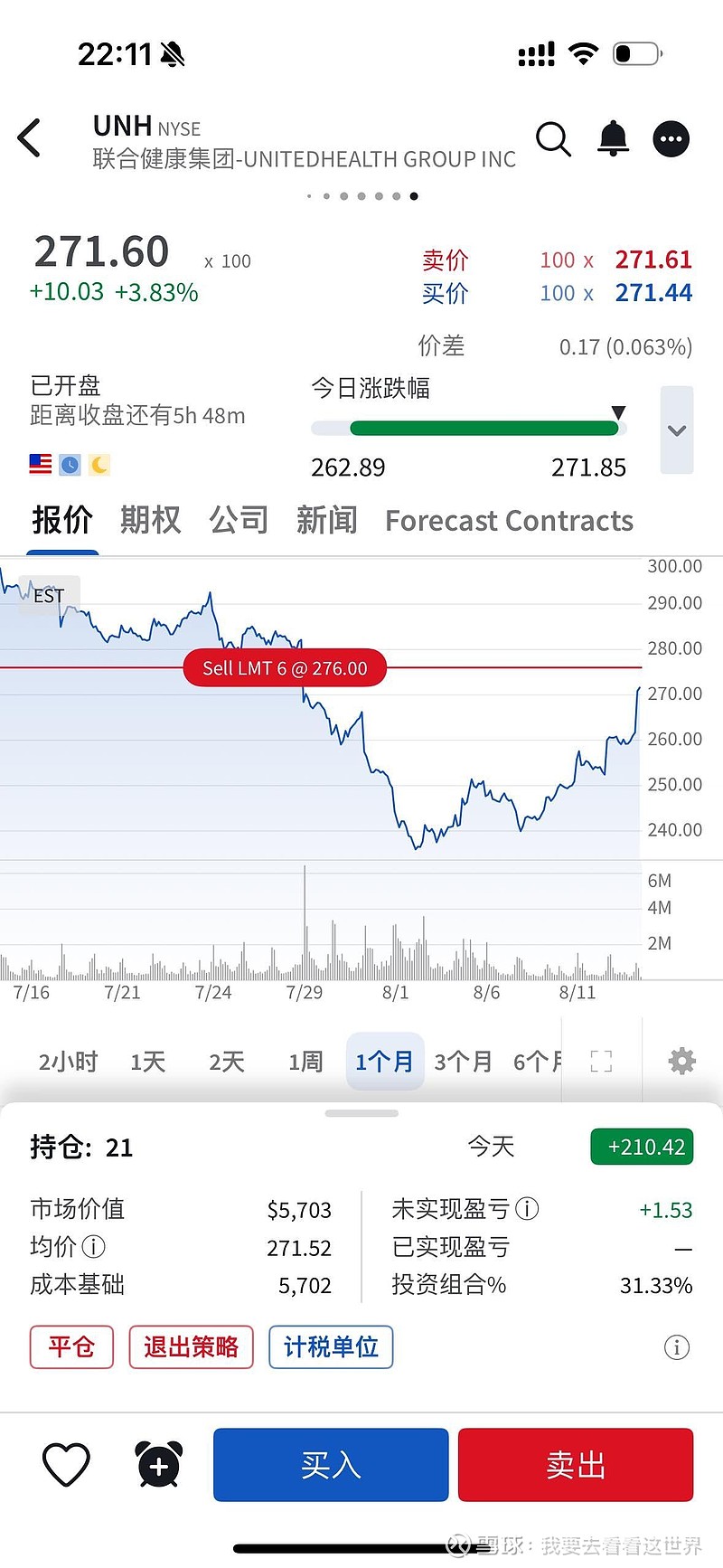Open chart settings gear
723x1568 pixels.
coord(681,1061)
